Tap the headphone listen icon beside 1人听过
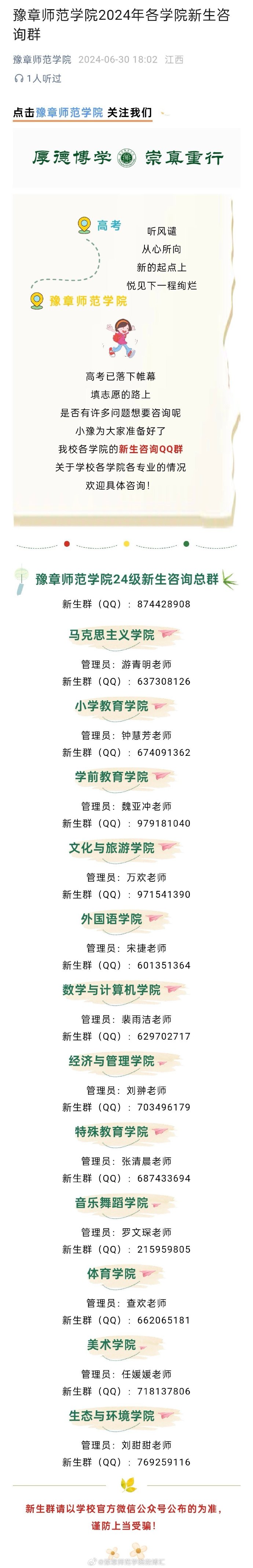The height and width of the screenshot is (1568, 253). (x=19, y=79)
